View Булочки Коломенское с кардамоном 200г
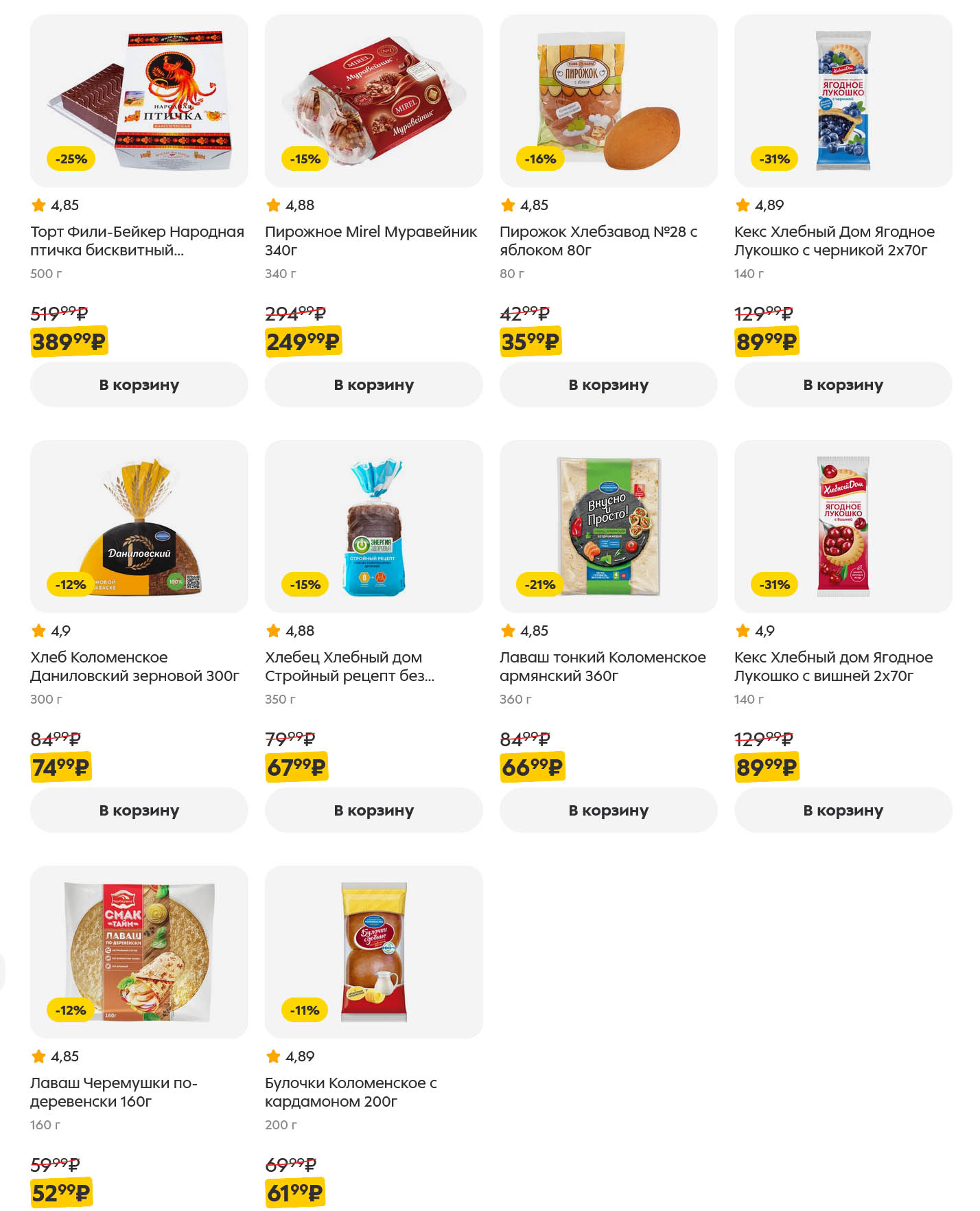The image size is (980, 1211). pos(351,1092)
